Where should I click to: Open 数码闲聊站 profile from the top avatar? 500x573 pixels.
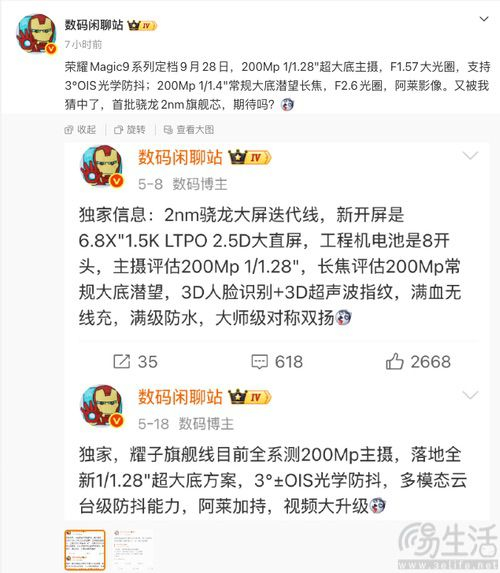pyautogui.click(x=36, y=34)
